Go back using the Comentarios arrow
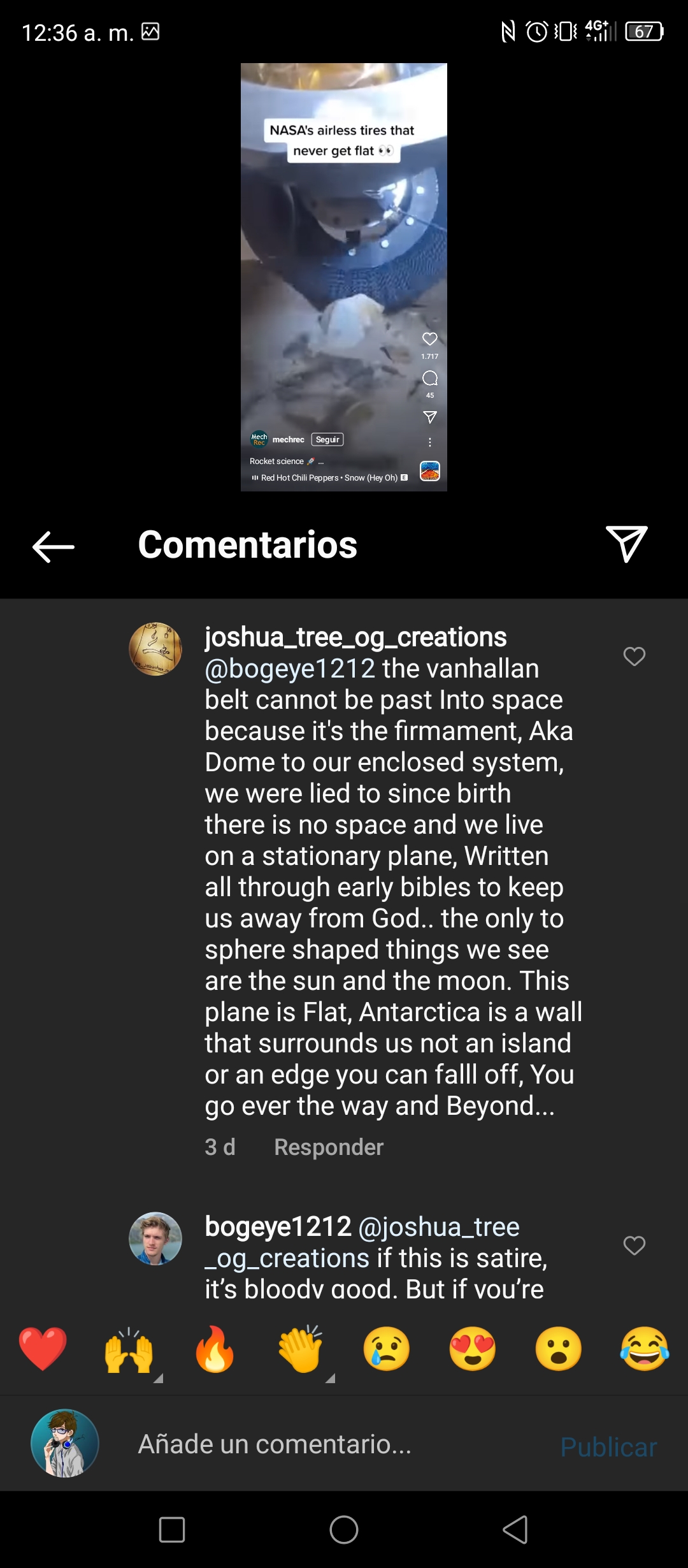The height and width of the screenshot is (1568, 688). [x=54, y=547]
